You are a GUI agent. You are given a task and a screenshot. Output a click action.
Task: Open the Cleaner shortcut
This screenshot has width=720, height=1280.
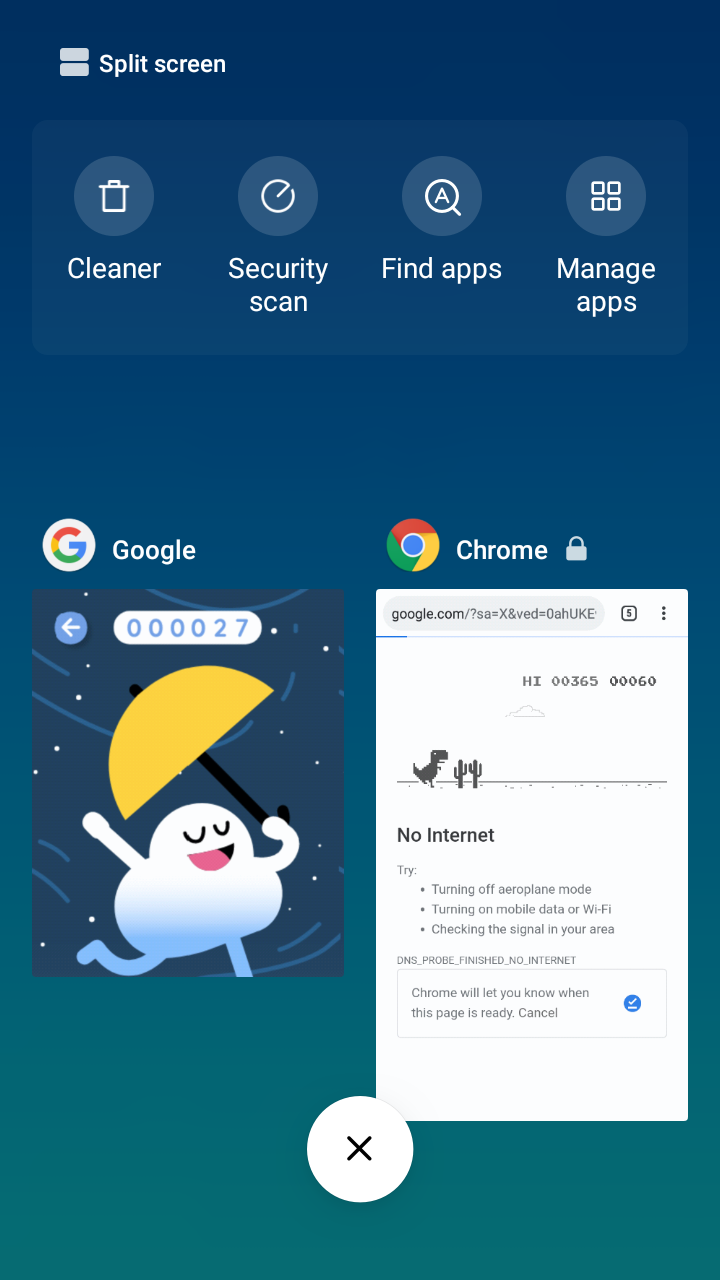point(114,197)
